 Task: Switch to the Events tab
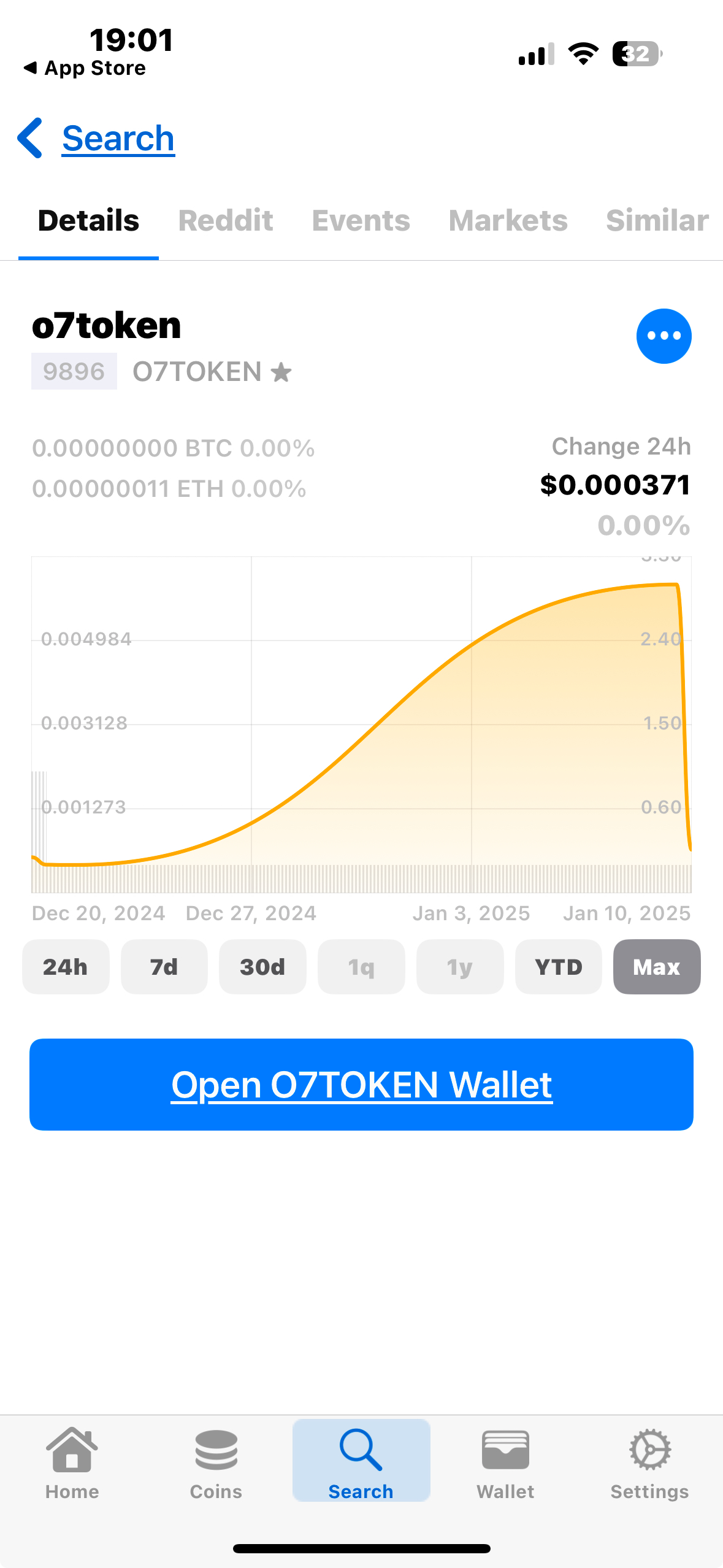coord(361,221)
